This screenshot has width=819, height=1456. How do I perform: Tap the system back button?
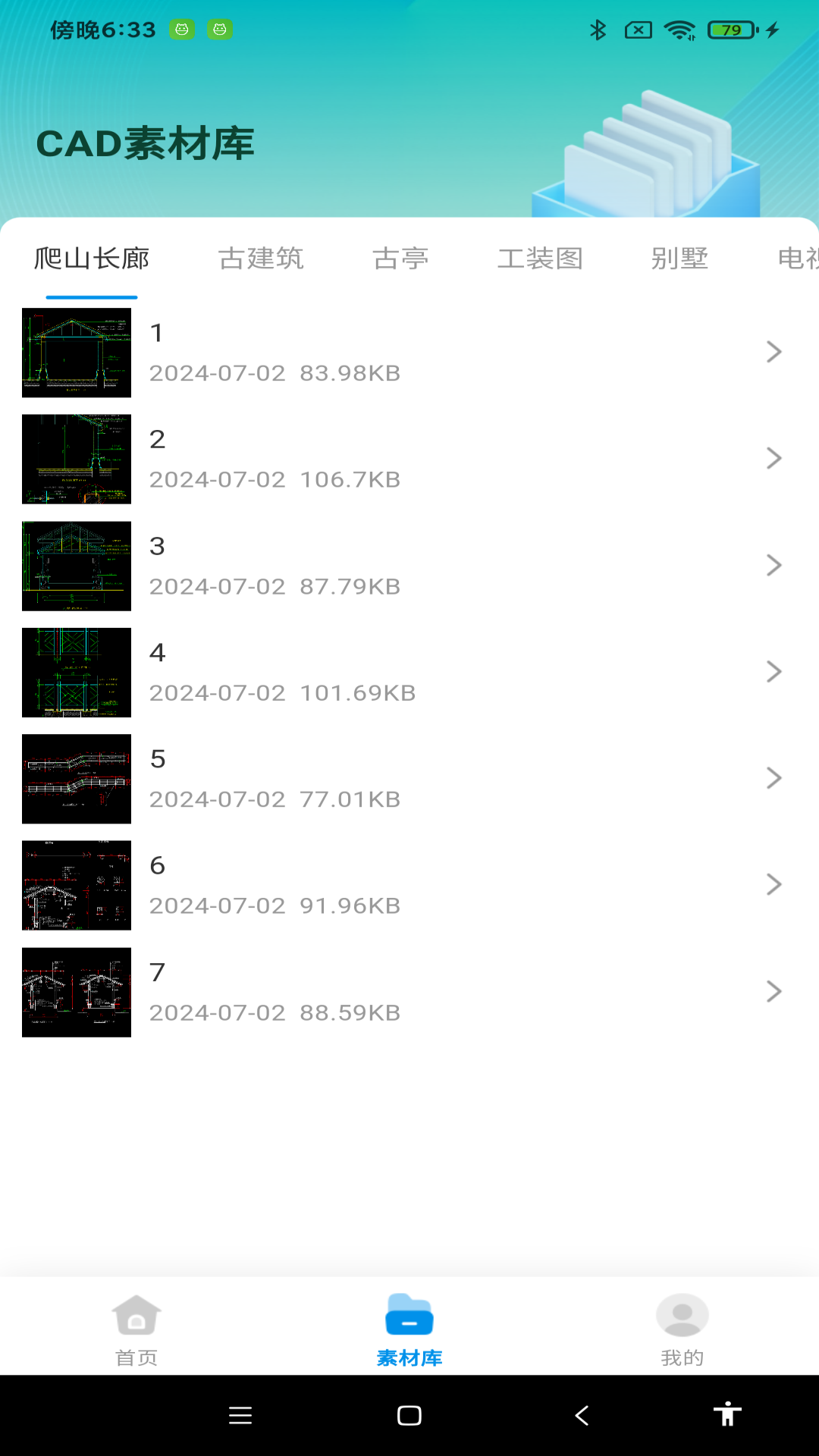pos(582,1415)
